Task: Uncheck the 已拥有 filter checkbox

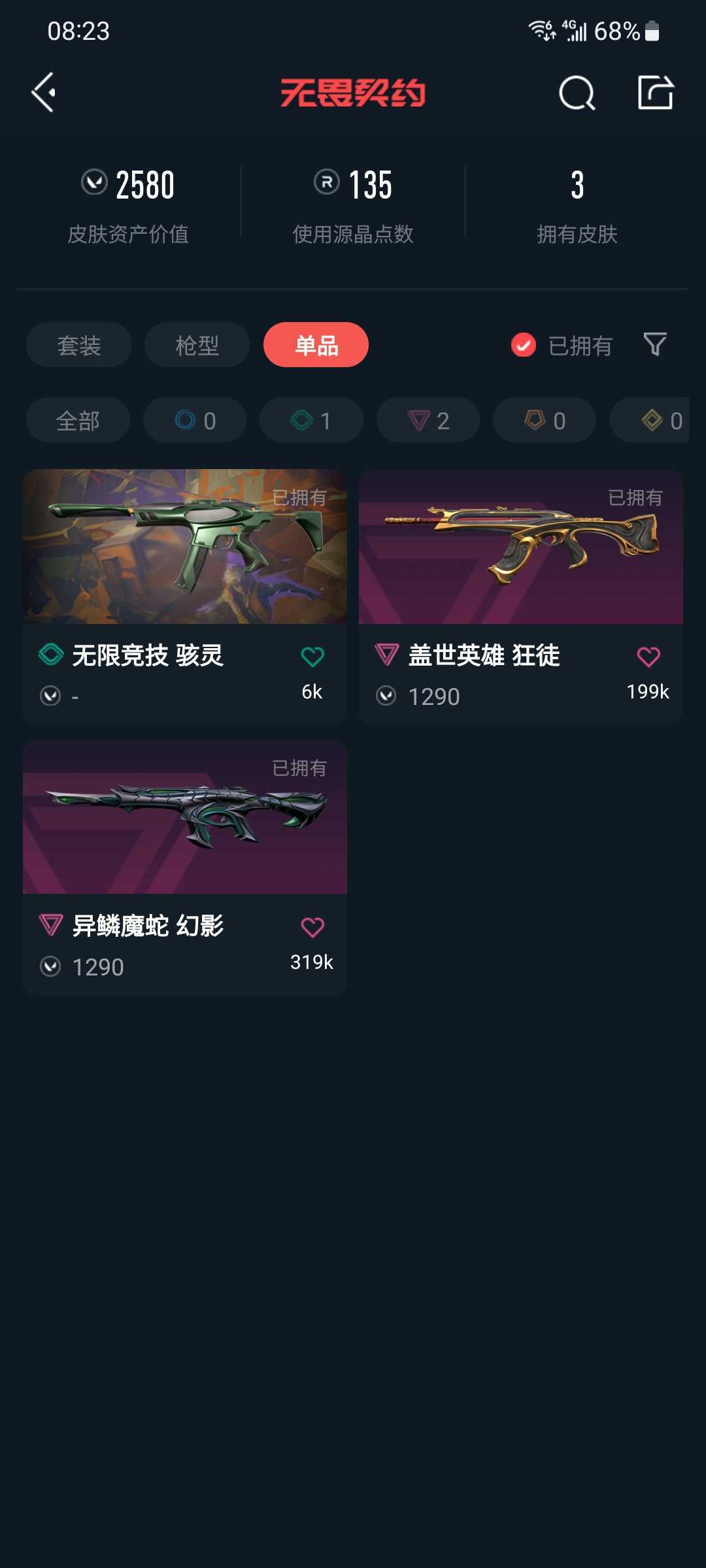Action: 524,345
